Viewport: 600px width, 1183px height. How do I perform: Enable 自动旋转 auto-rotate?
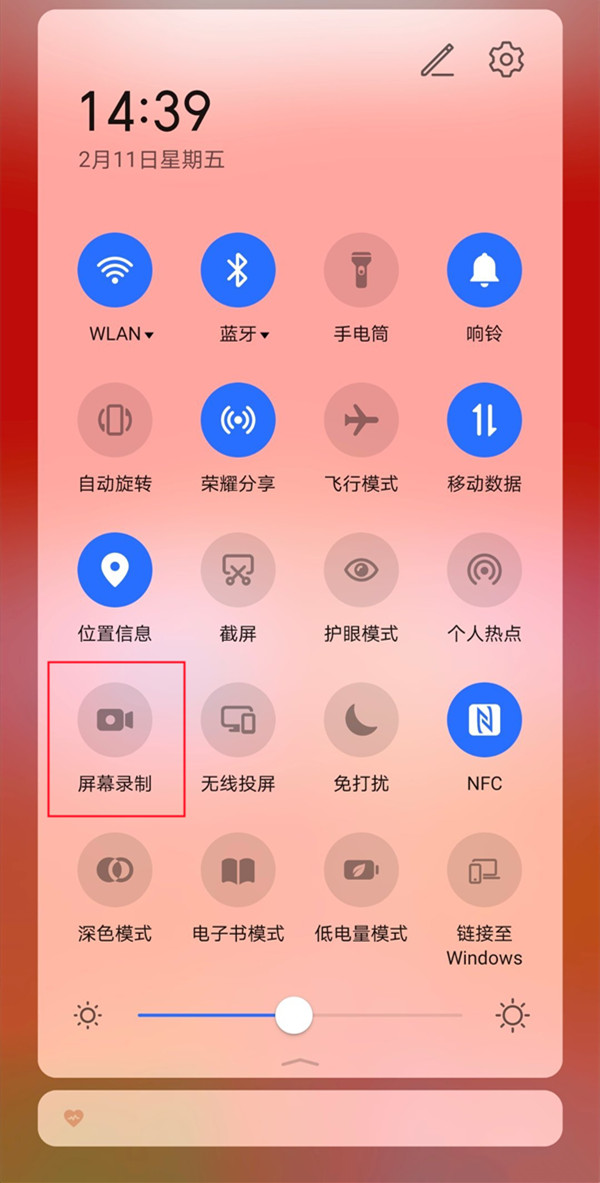point(115,420)
